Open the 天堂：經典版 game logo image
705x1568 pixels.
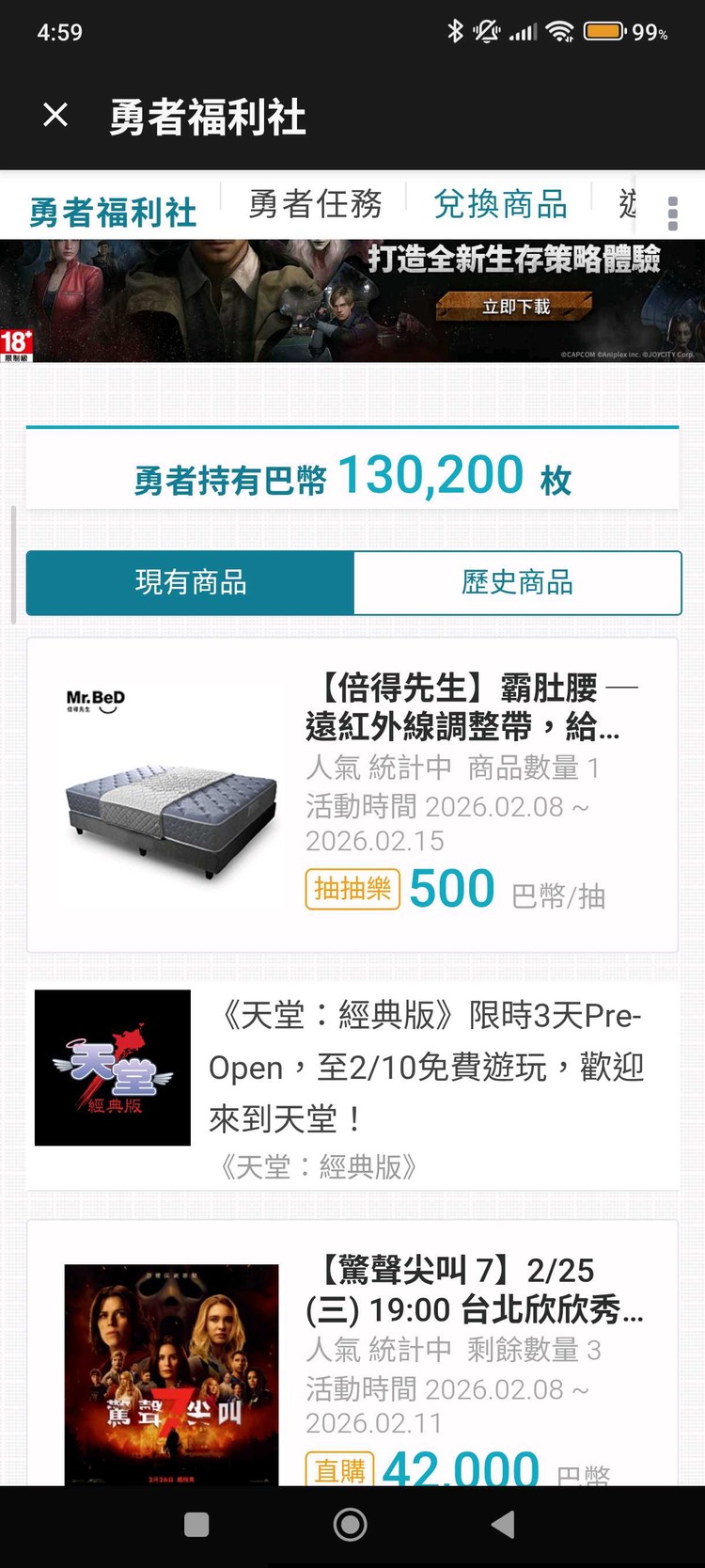pyautogui.click(x=111, y=1068)
